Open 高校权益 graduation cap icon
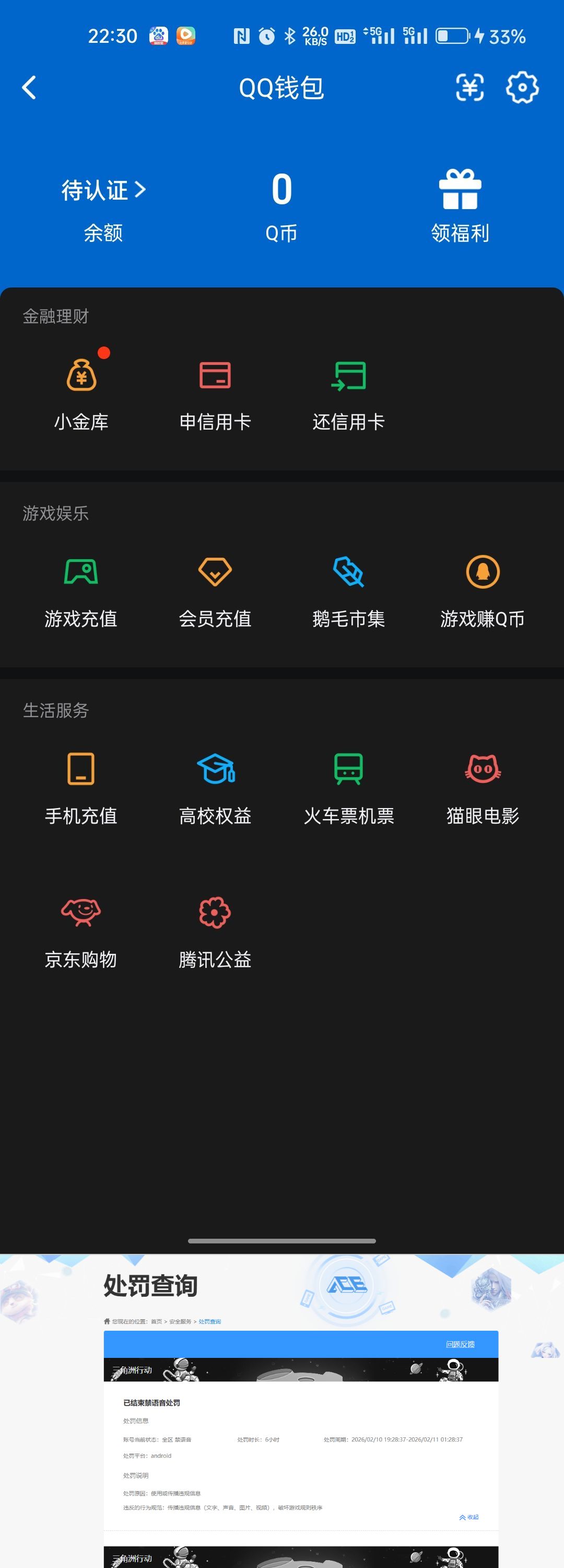Image resolution: width=564 pixels, height=1568 pixels. point(215,769)
